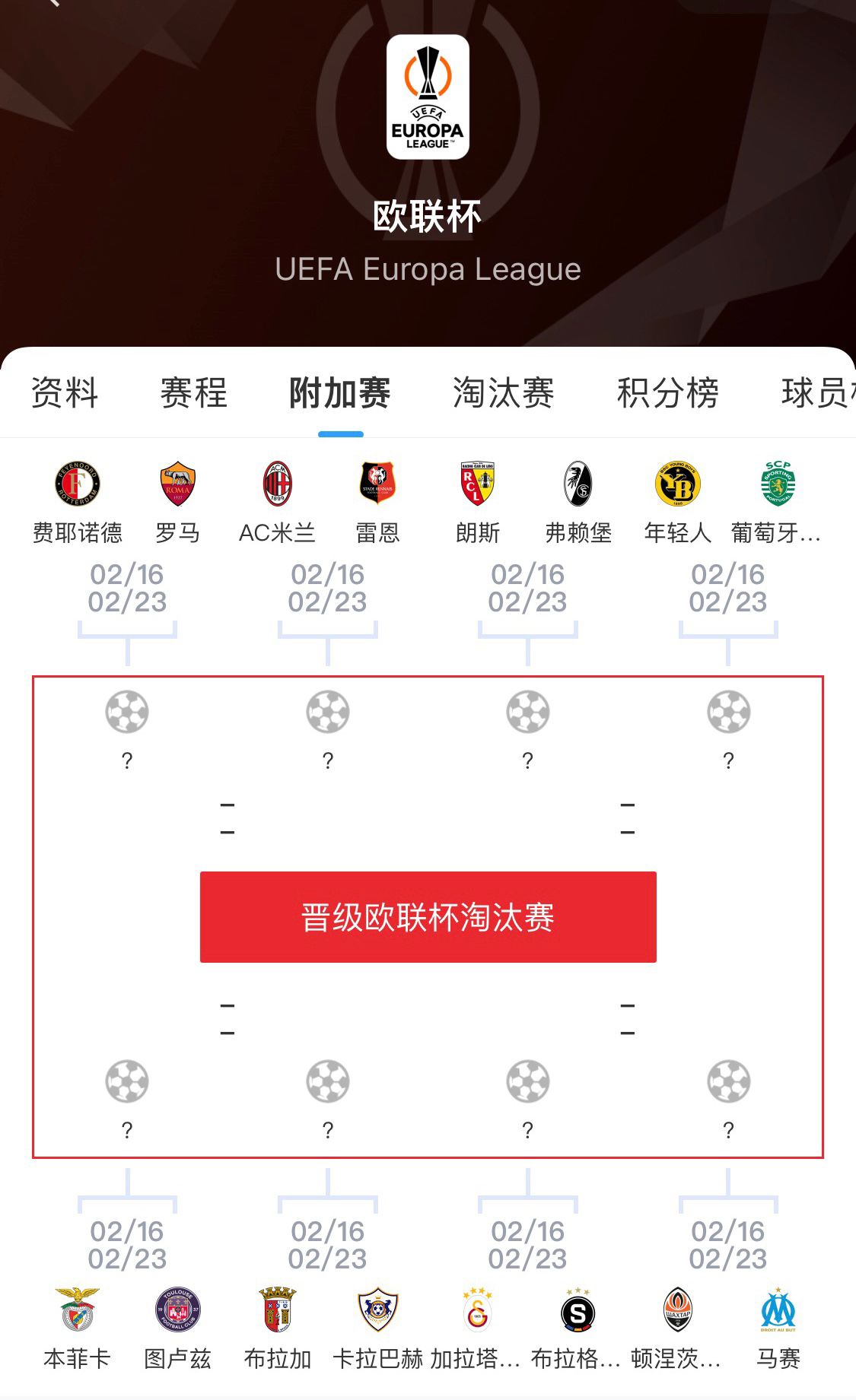Open the 本菲卡 team
856x1400 pixels.
pos(78,1327)
